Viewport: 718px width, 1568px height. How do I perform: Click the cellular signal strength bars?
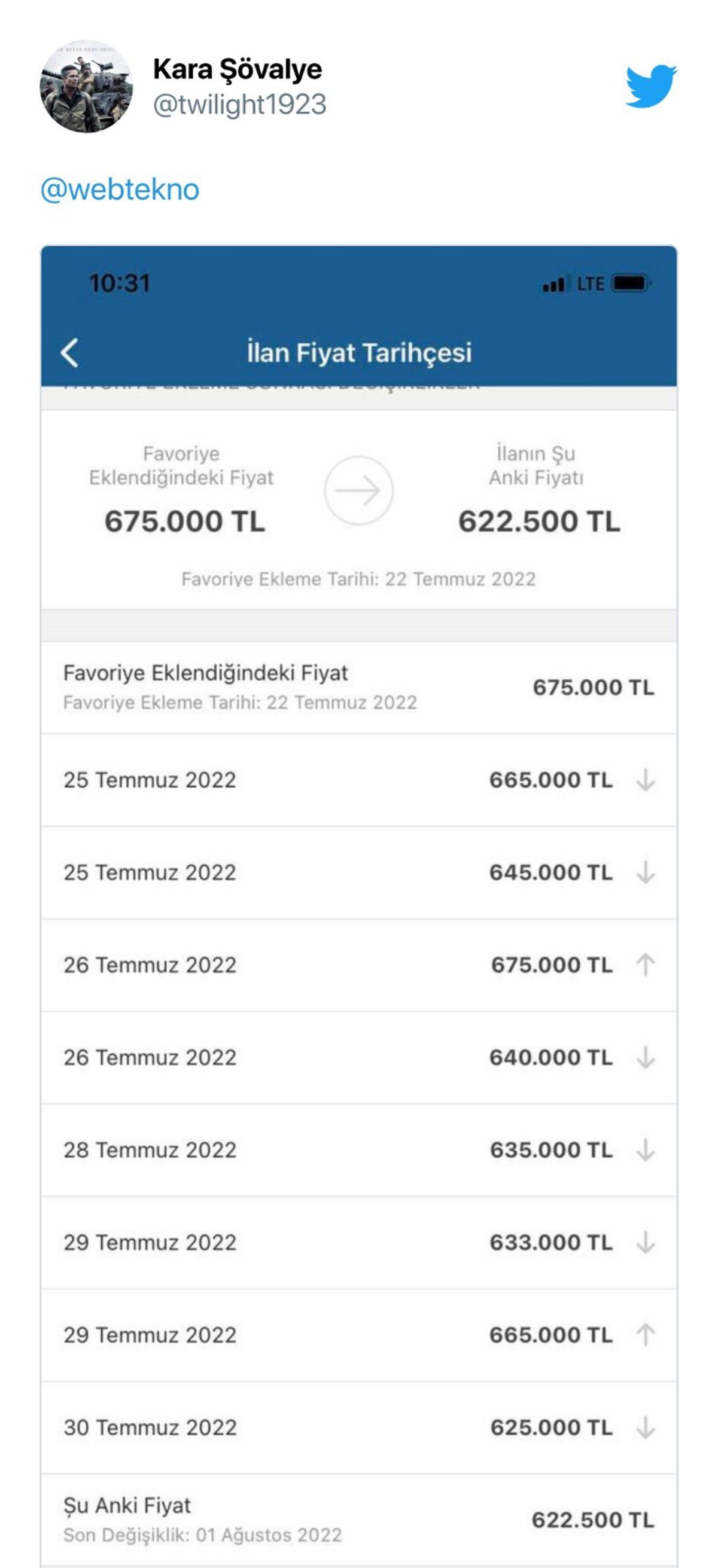553,283
